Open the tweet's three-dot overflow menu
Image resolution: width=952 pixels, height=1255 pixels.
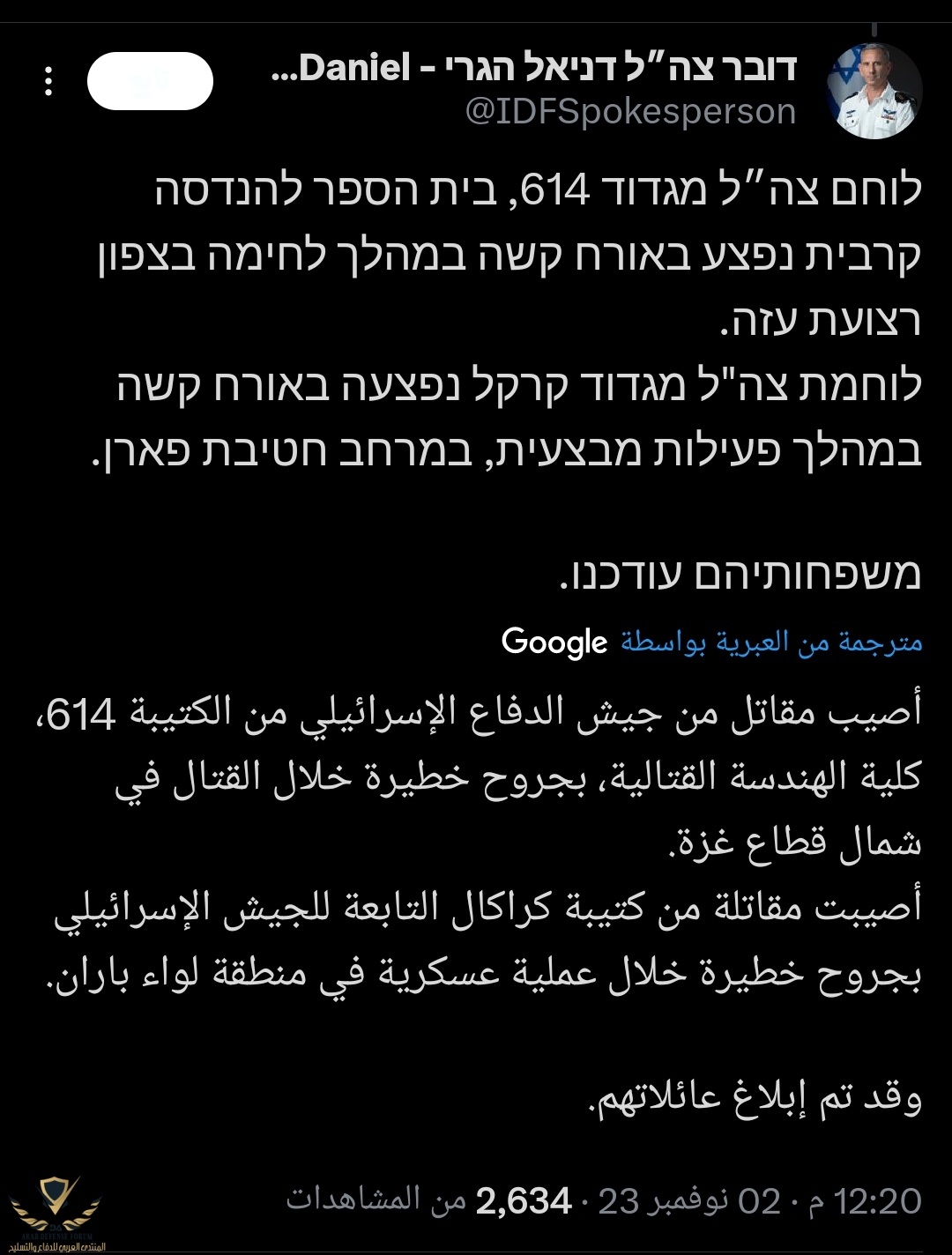[48, 82]
